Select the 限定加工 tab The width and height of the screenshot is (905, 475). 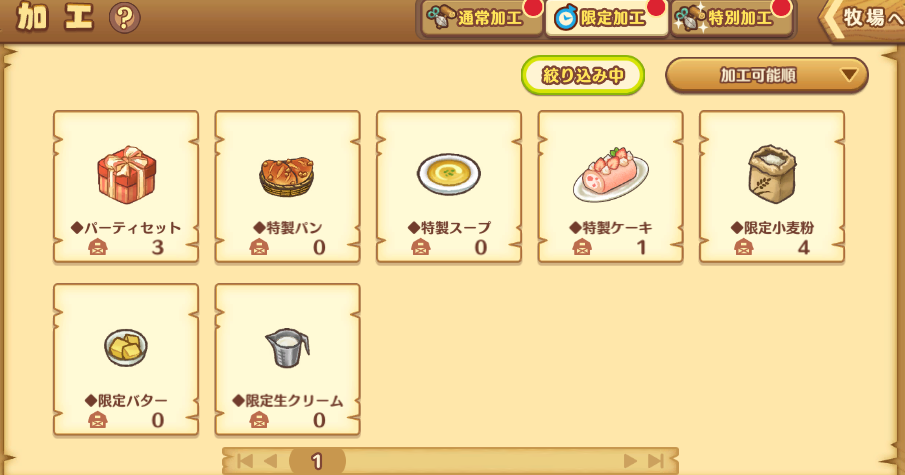tap(607, 18)
